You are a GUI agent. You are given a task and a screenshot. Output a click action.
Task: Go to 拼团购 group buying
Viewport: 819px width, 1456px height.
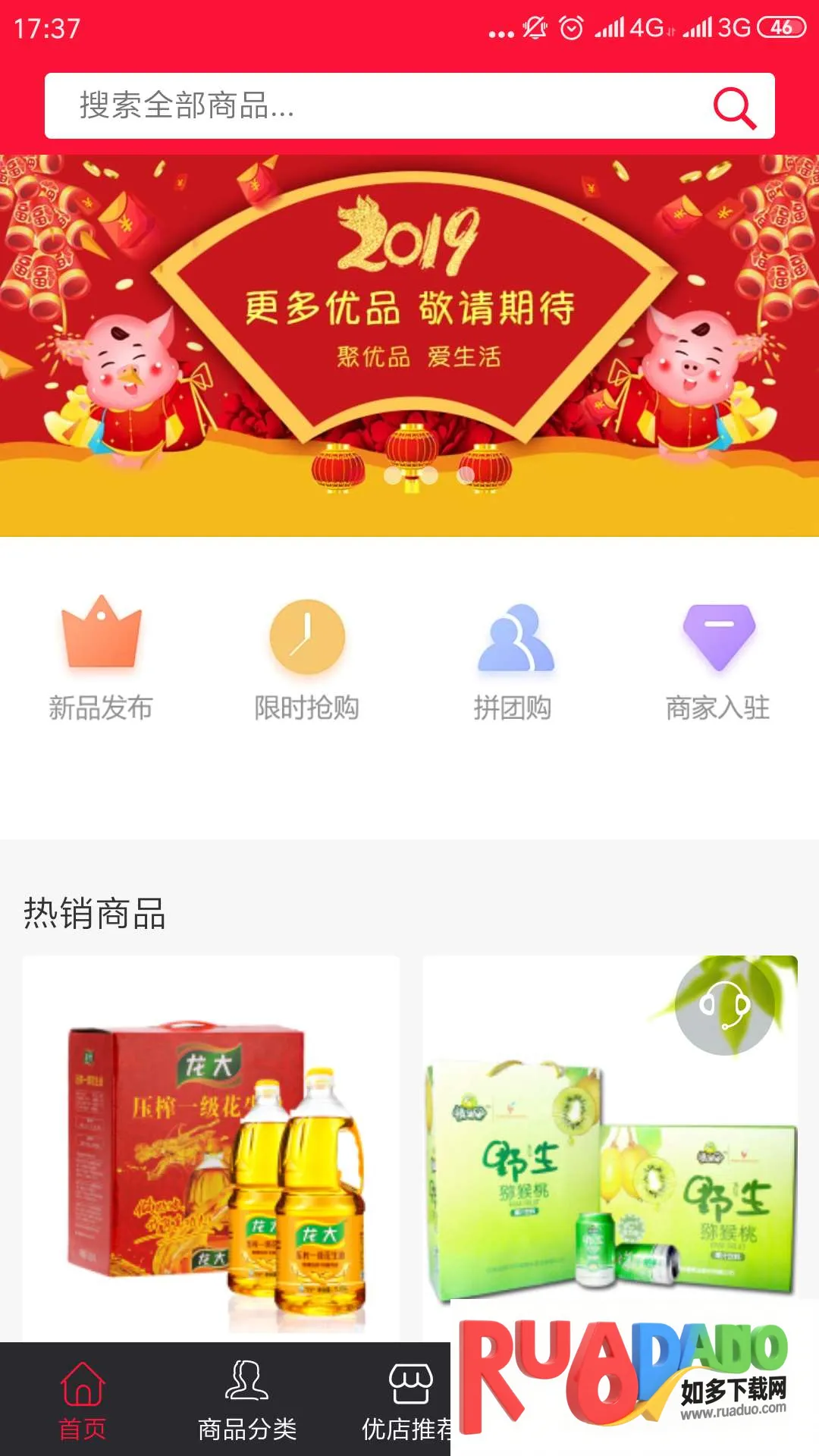(x=513, y=657)
